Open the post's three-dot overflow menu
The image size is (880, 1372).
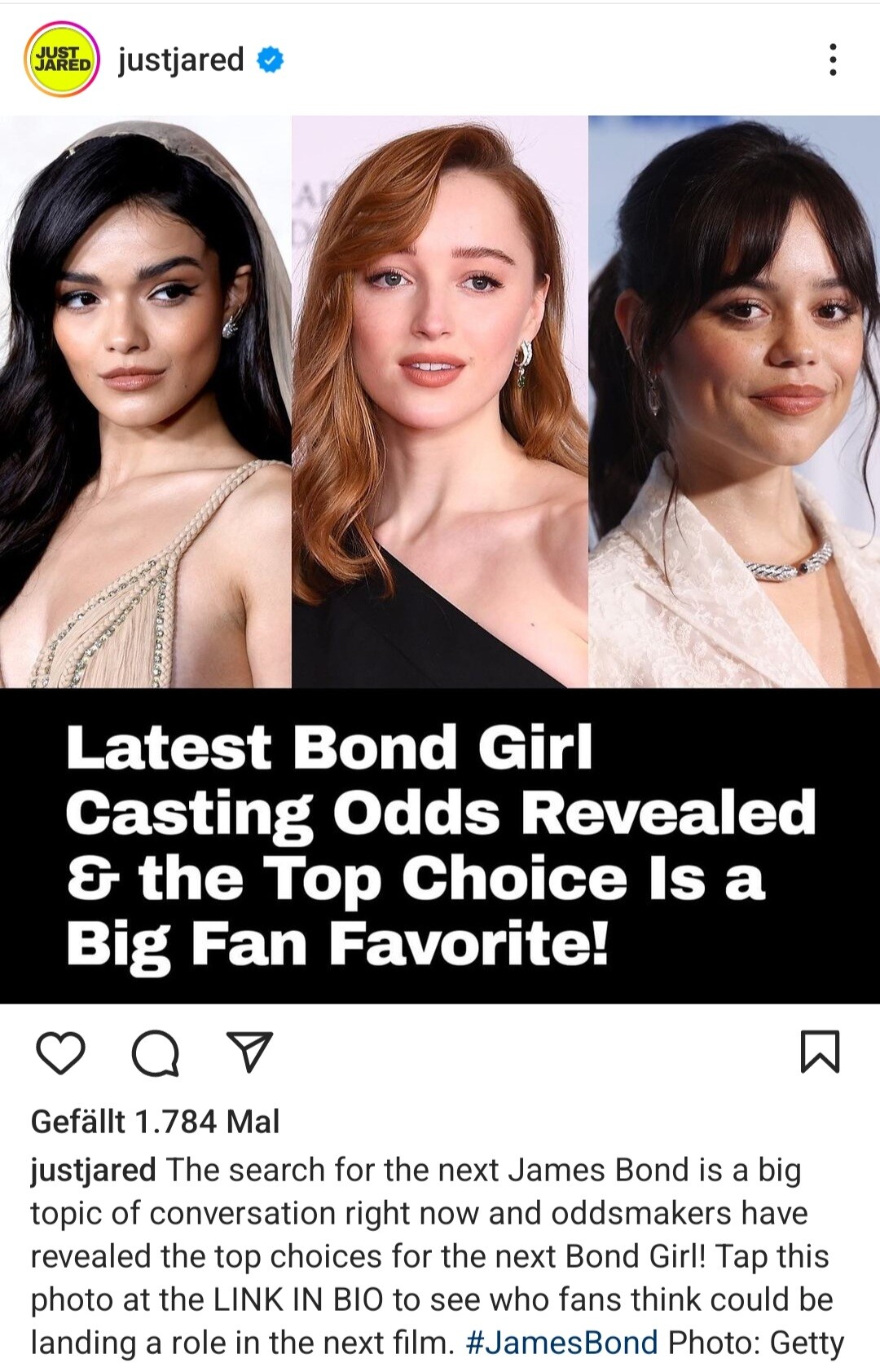tap(832, 60)
